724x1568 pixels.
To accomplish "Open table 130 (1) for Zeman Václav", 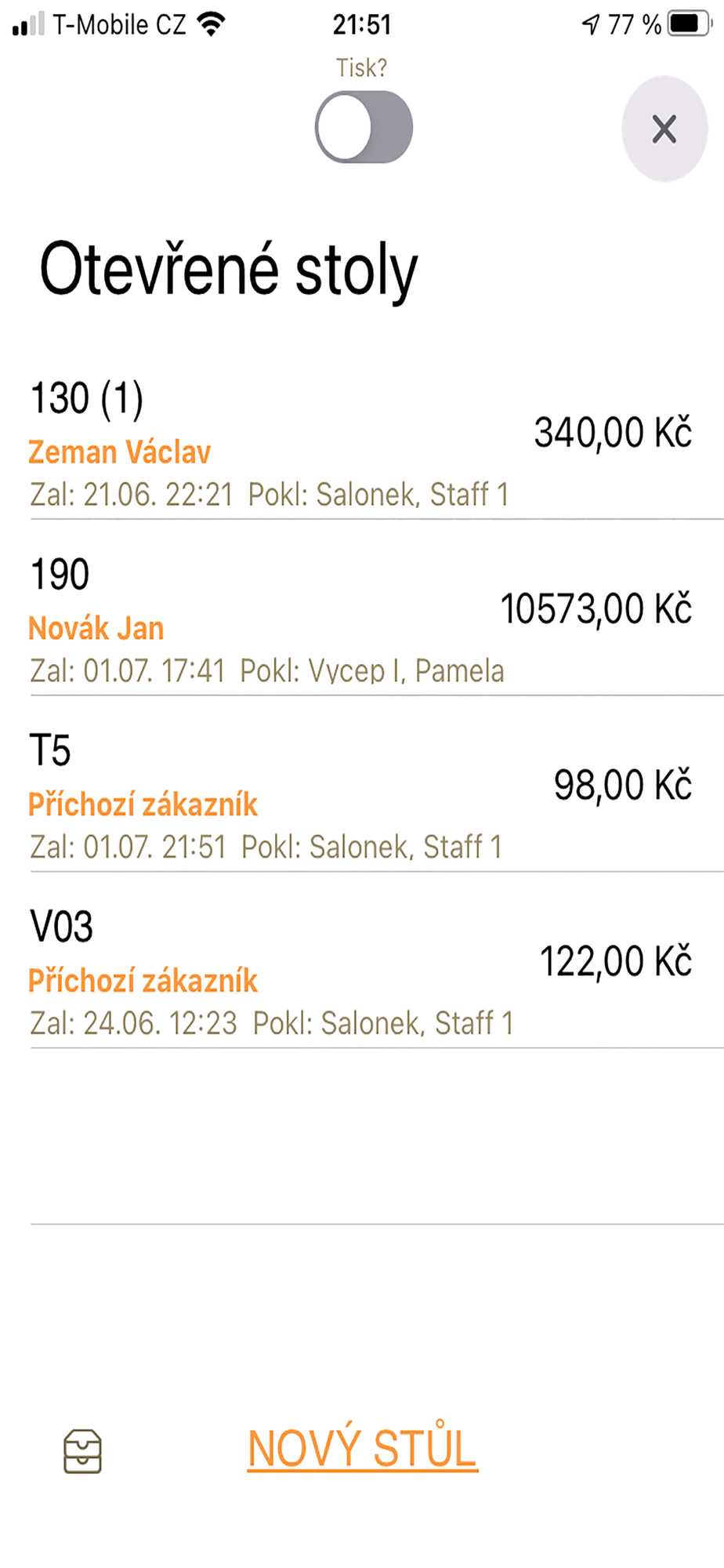I will (x=360, y=444).
